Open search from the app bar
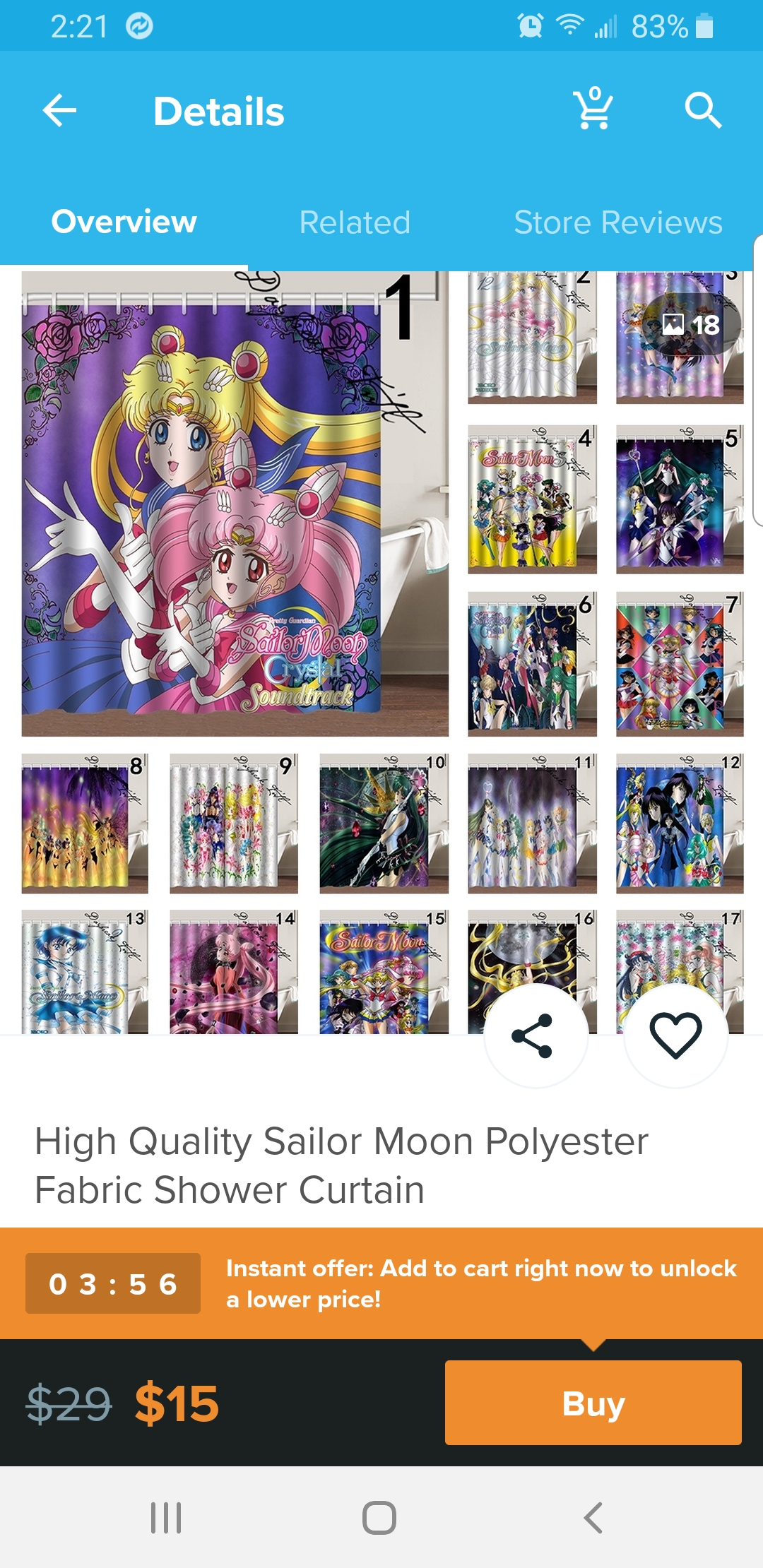Viewport: 763px width, 1568px height. click(x=703, y=111)
